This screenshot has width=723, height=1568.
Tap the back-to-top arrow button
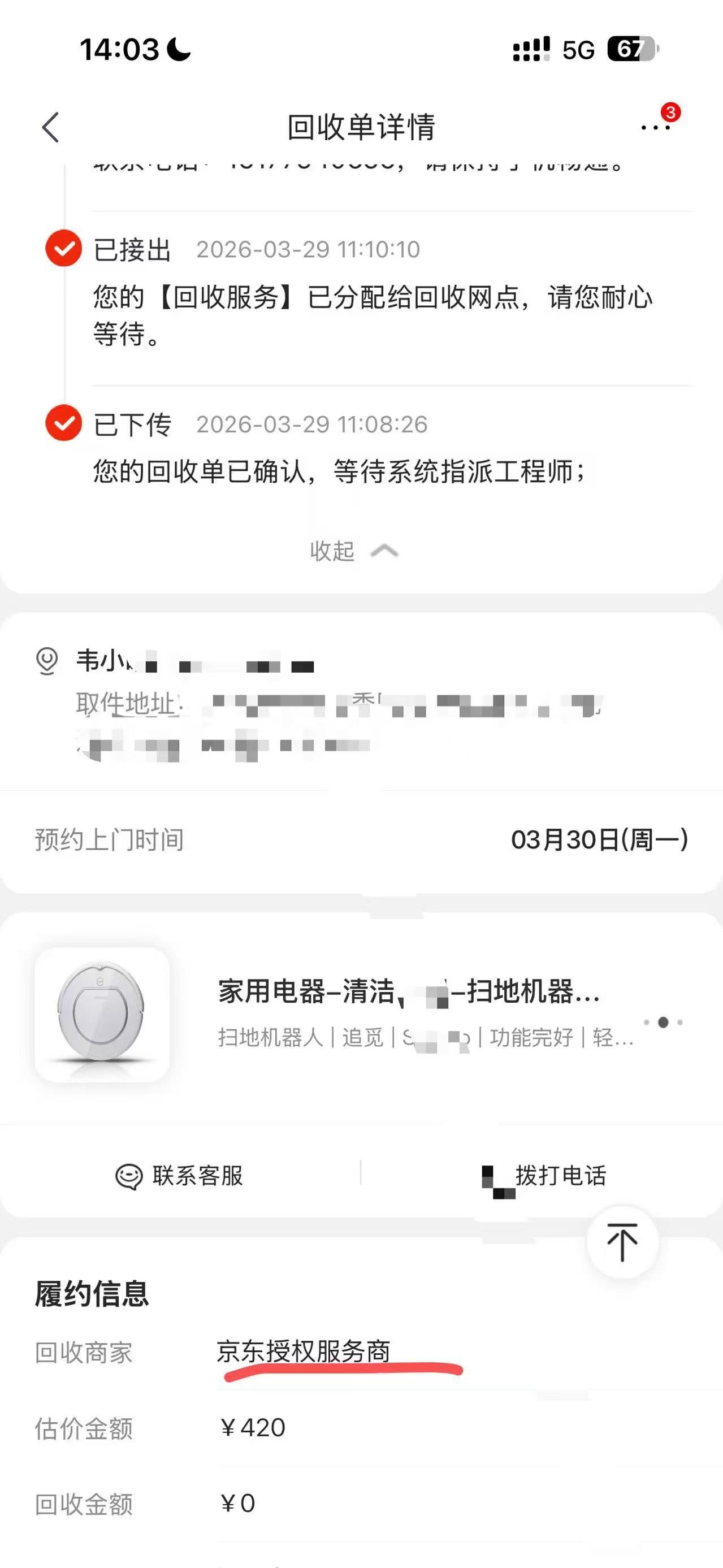[x=622, y=1243]
